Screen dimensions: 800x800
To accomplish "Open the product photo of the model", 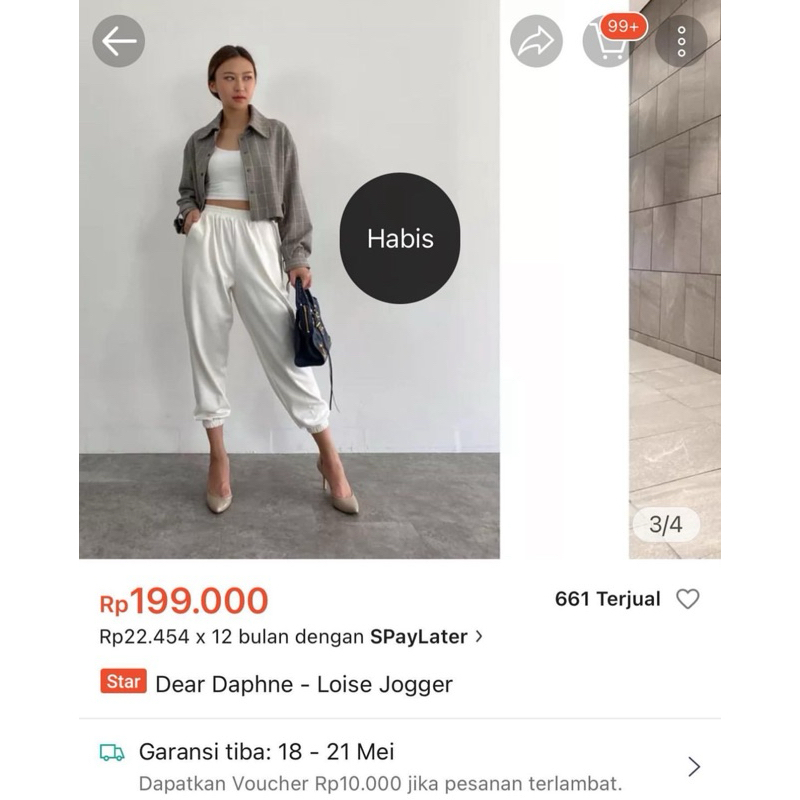I will [289, 280].
